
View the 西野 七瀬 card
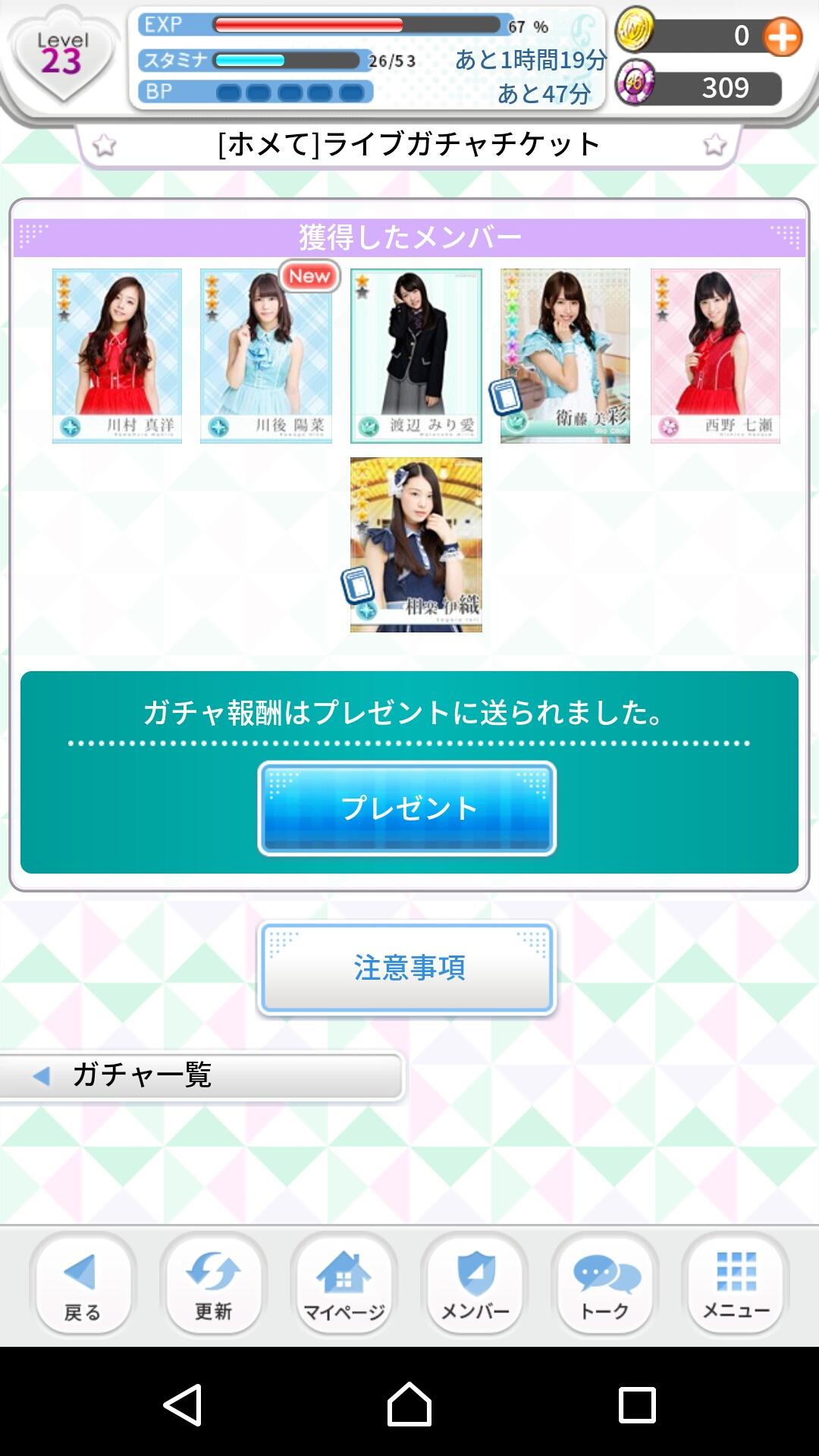tap(715, 356)
